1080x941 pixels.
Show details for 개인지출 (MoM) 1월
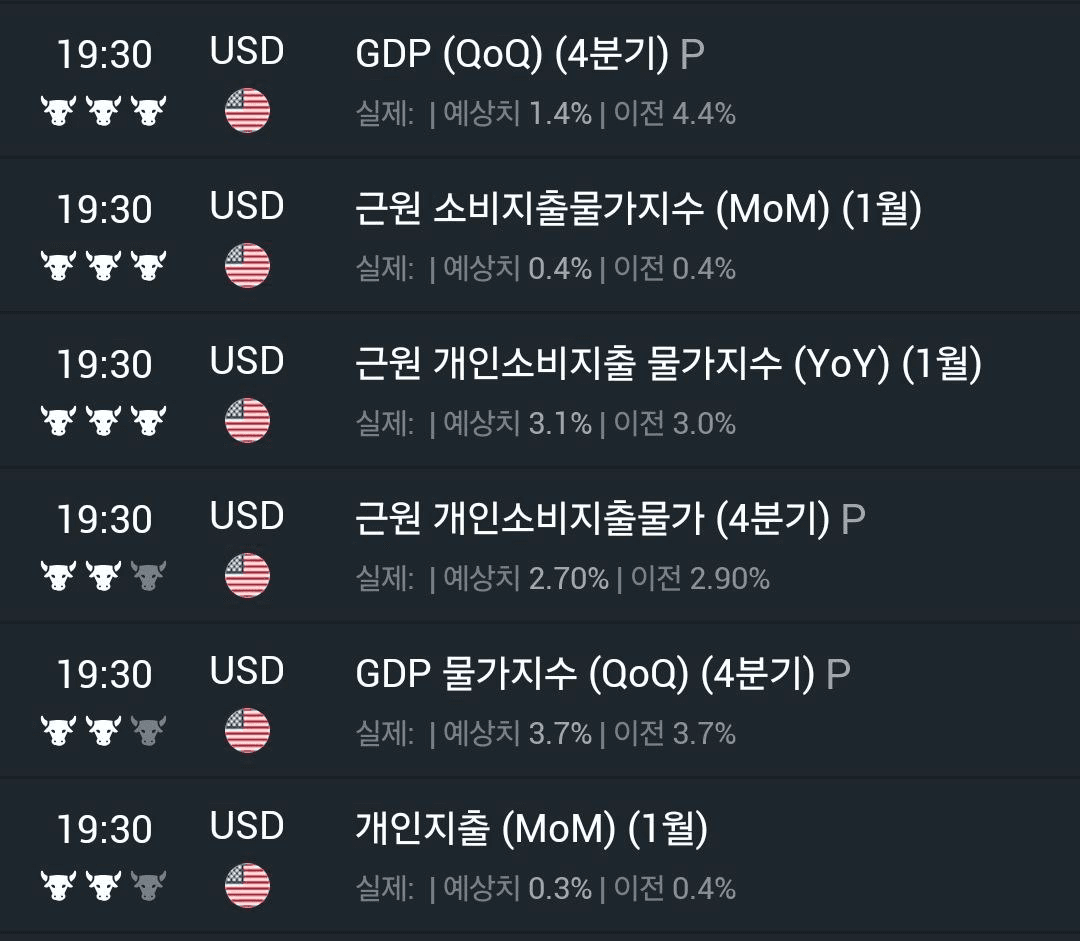click(x=531, y=830)
